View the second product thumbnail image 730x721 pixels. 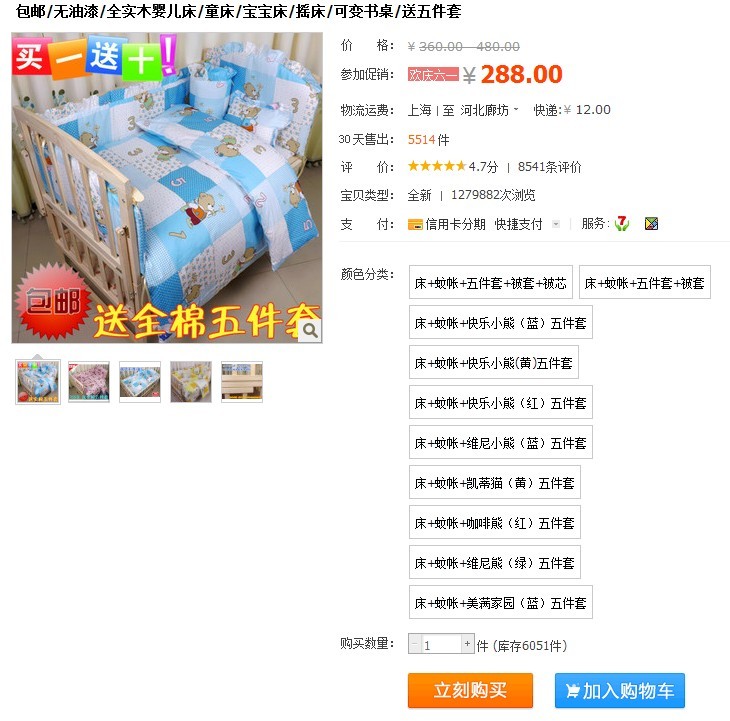tap(89, 382)
